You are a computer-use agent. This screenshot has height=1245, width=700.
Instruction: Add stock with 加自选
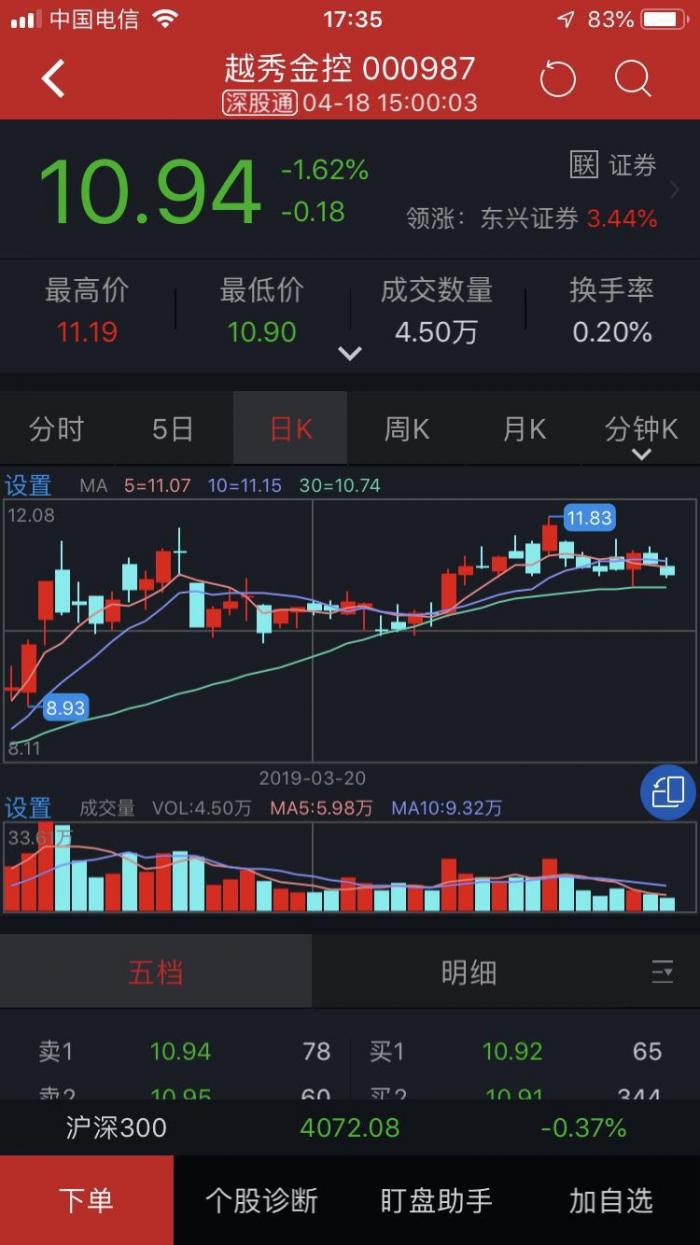pyautogui.click(x=611, y=1200)
